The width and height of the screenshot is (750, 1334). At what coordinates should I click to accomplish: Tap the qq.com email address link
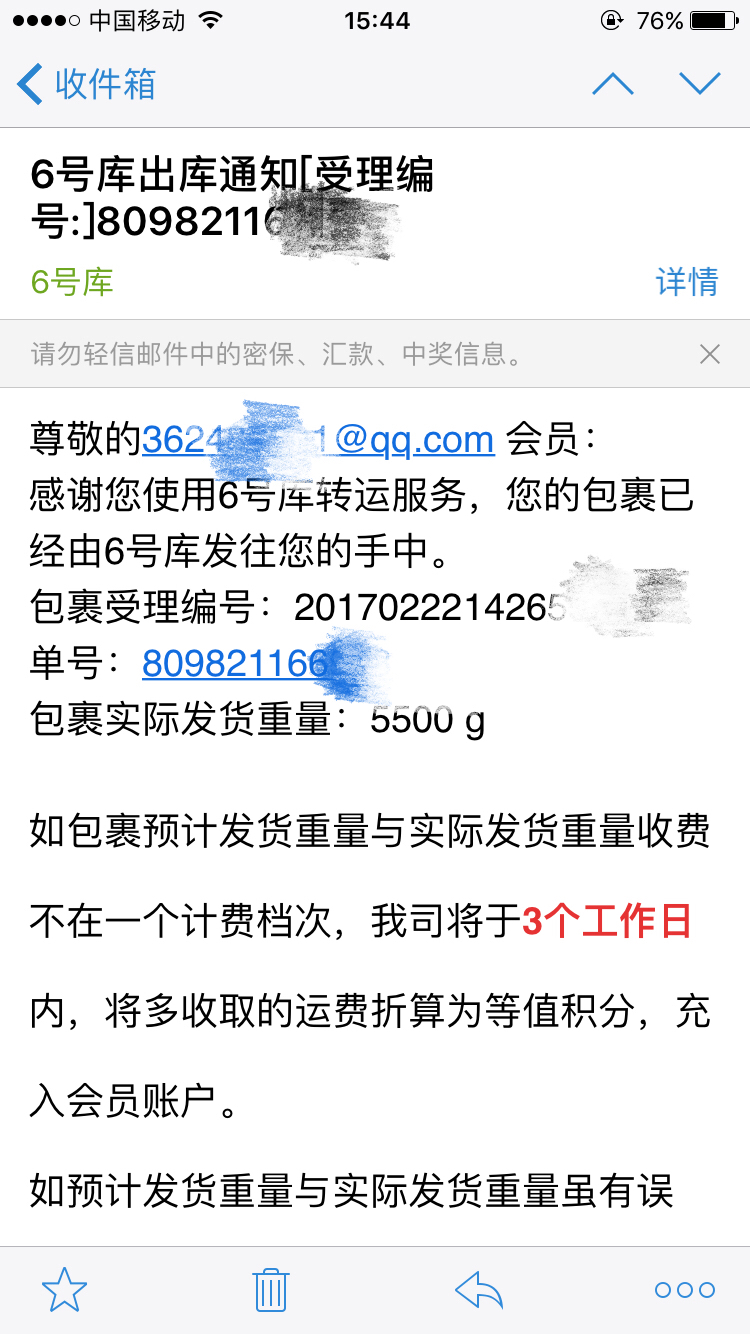318,439
